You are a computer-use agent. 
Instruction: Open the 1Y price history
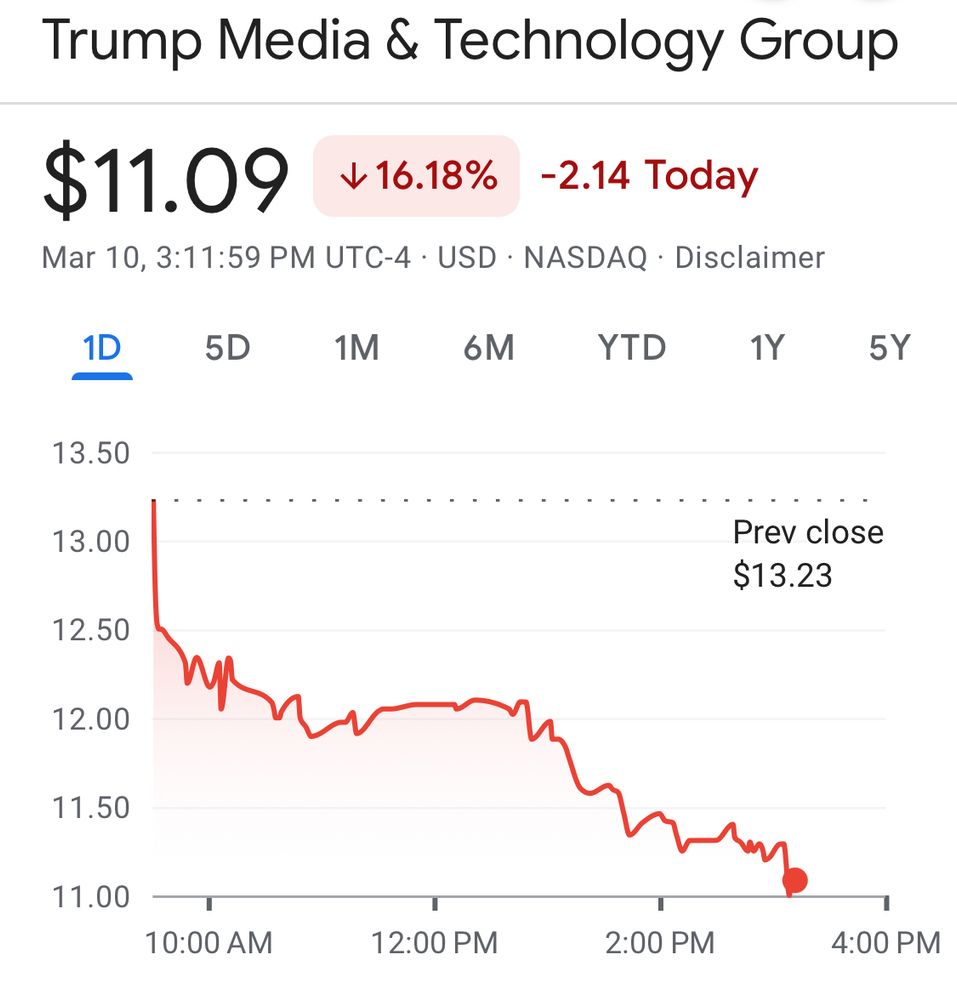click(767, 349)
